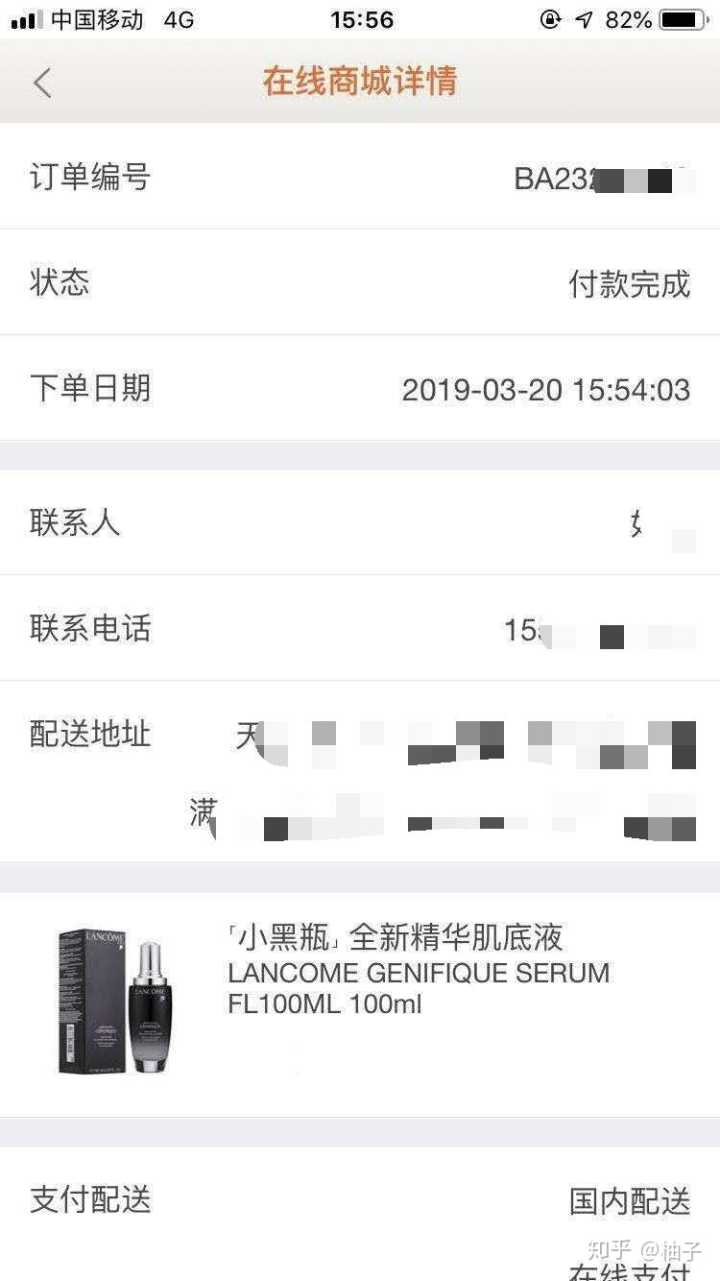The image size is (720, 1281).
Task: Go back from the order details page
Action: coord(42,82)
